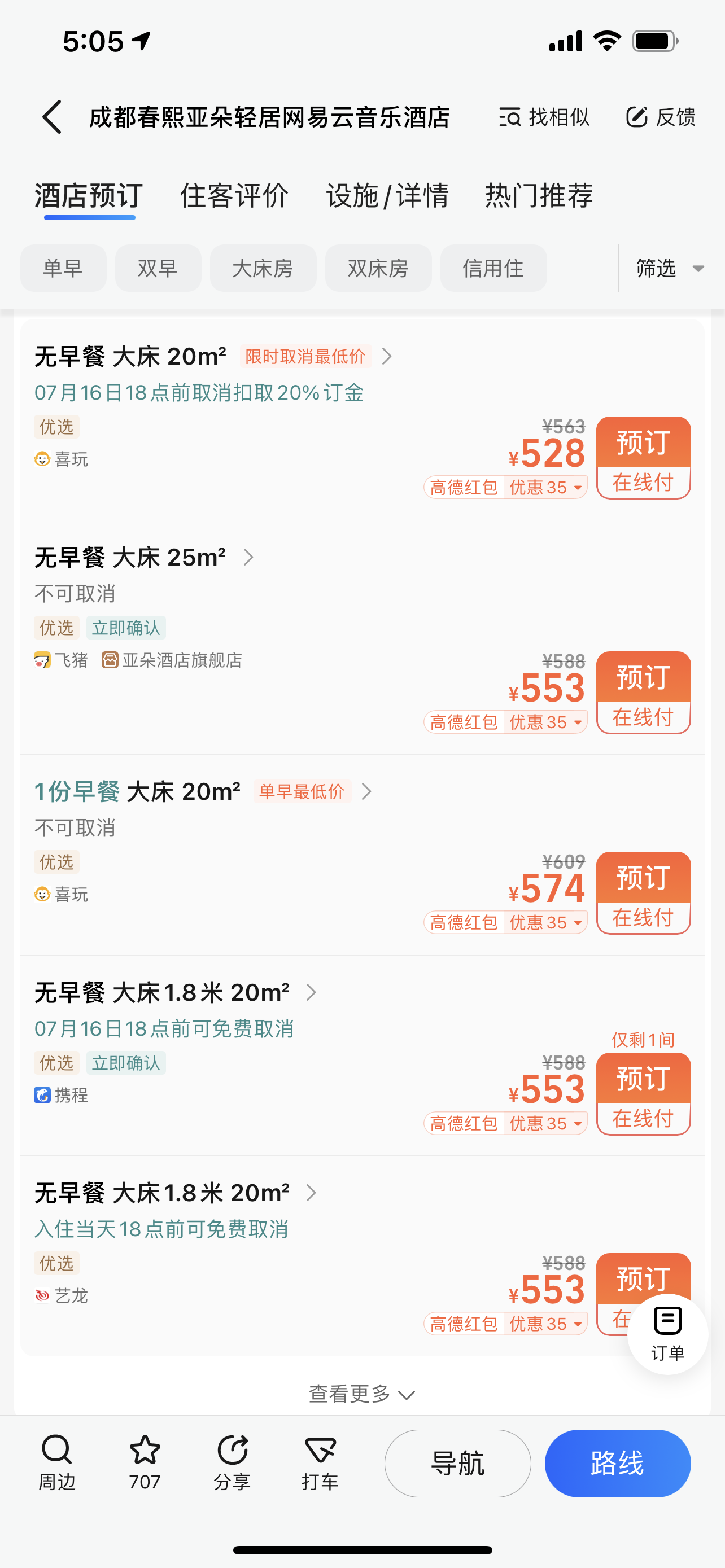
Task: Switch to the 热门推荐 tab
Action: [539, 195]
